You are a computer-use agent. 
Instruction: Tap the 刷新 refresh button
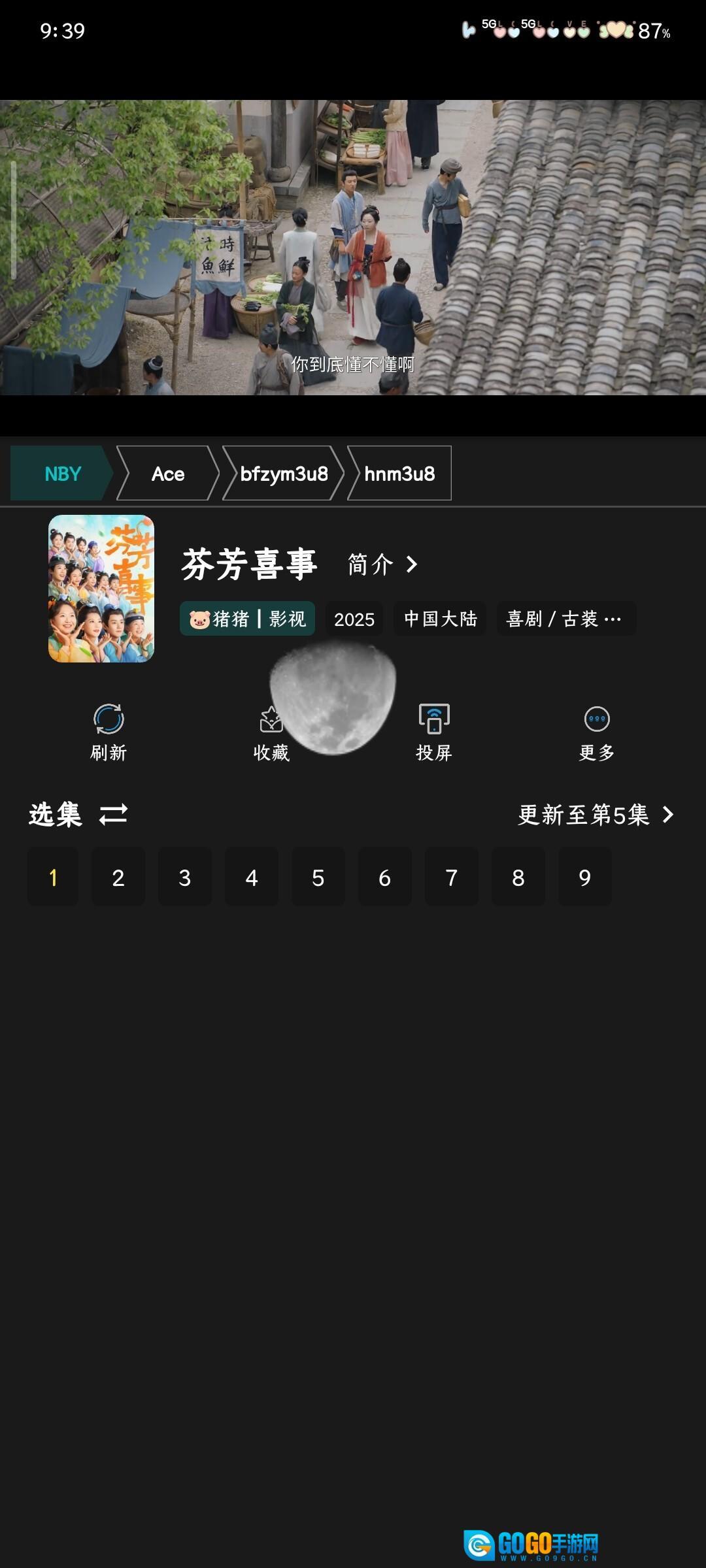tap(109, 732)
